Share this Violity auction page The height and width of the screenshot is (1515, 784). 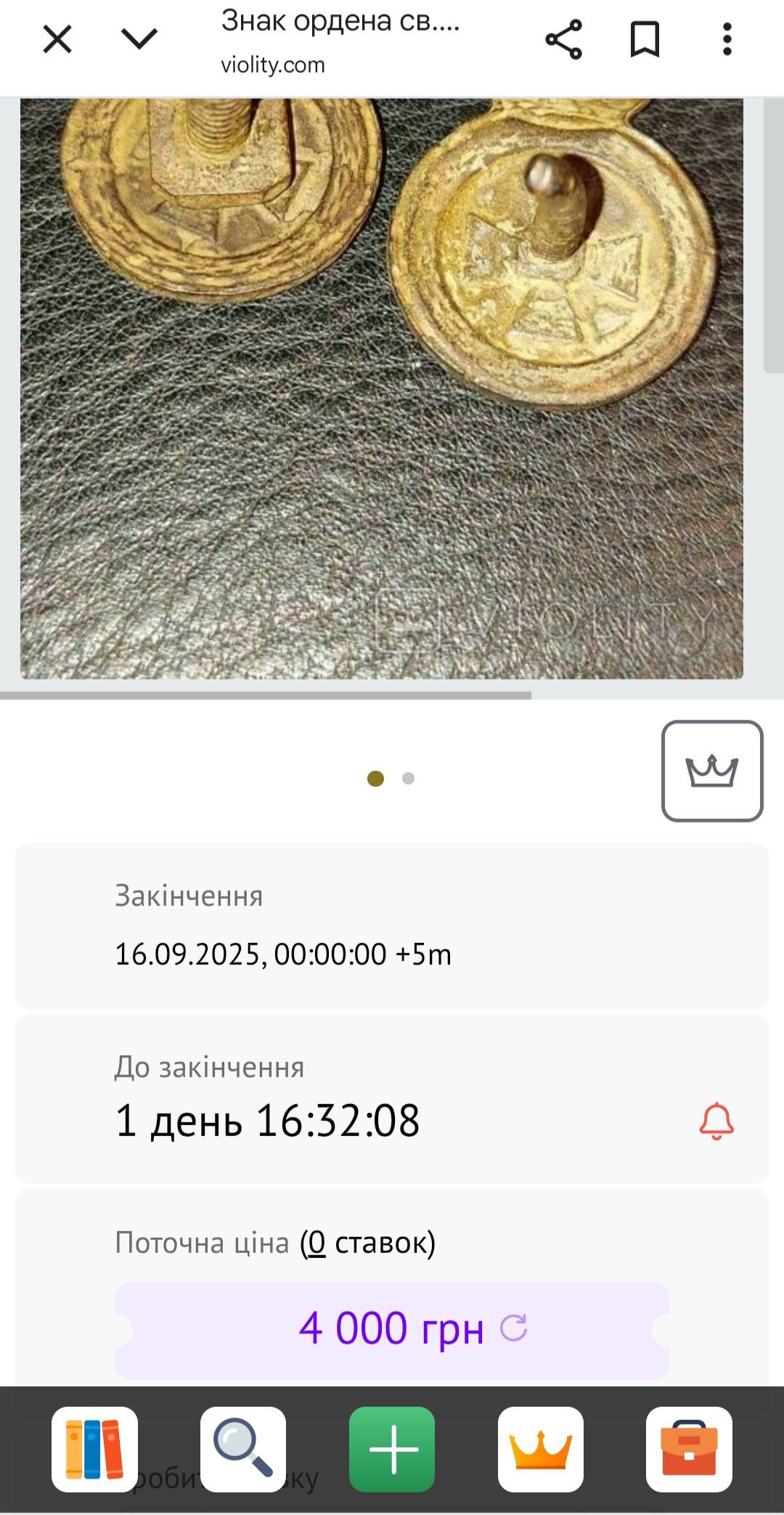pyautogui.click(x=563, y=39)
